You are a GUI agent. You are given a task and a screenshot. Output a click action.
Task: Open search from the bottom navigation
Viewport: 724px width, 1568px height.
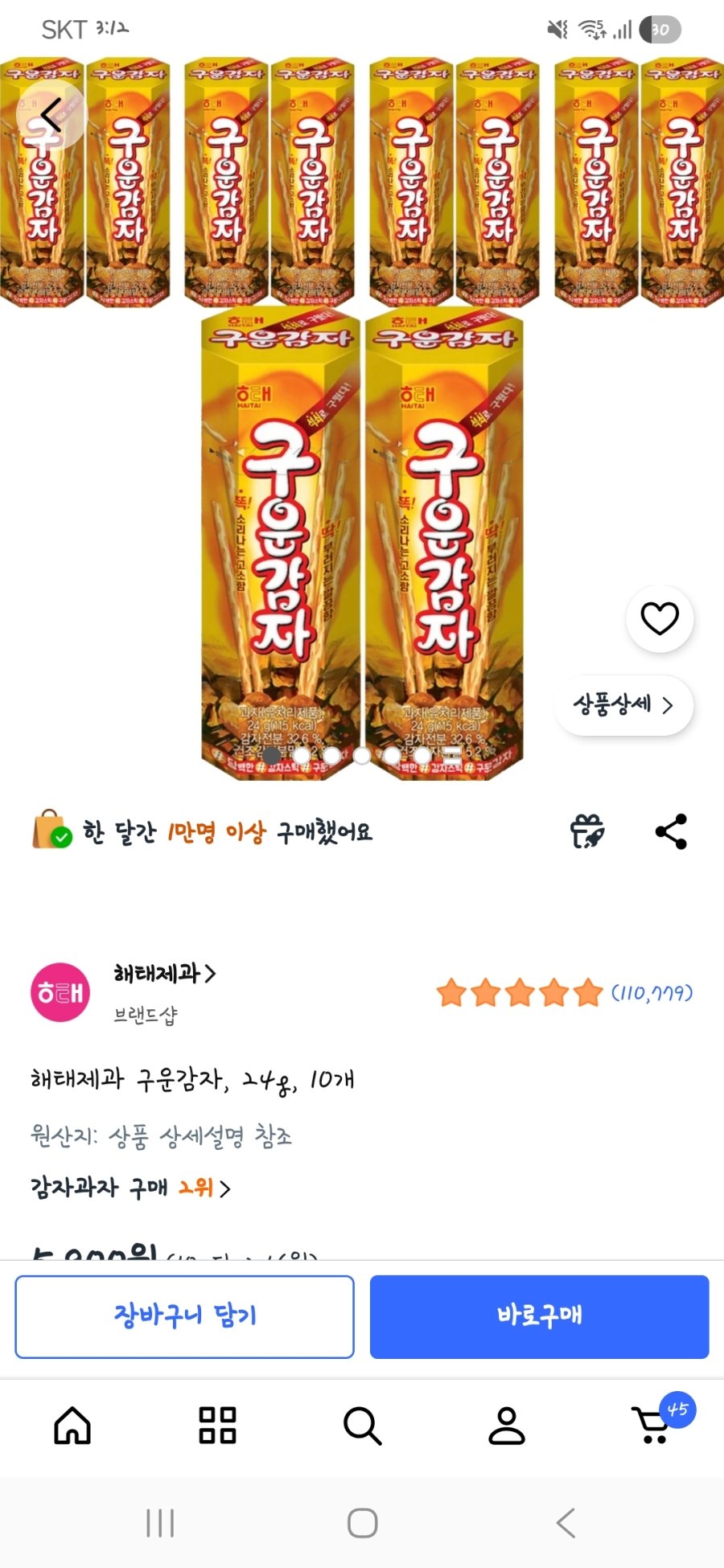pos(362,1426)
